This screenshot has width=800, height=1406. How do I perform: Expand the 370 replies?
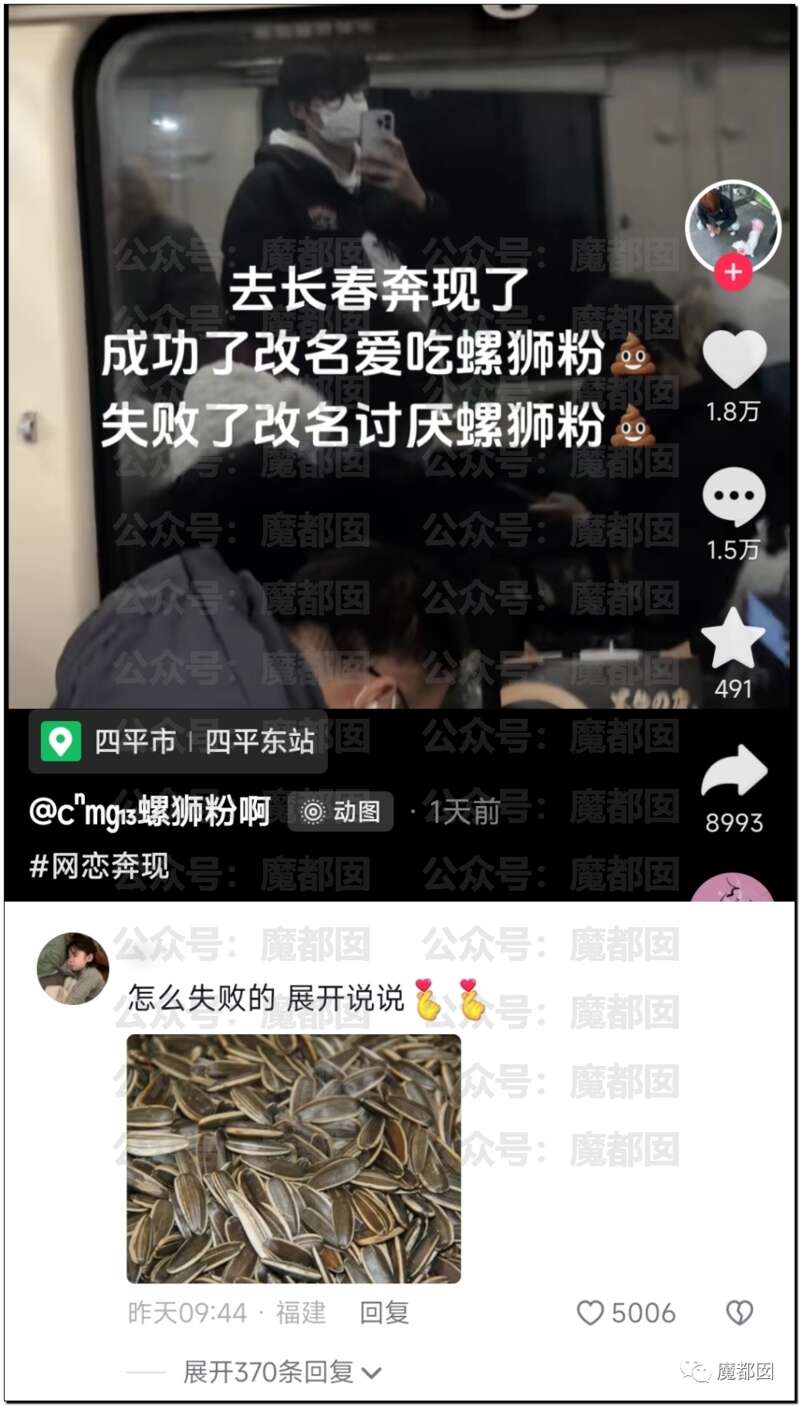point(282,1372)
